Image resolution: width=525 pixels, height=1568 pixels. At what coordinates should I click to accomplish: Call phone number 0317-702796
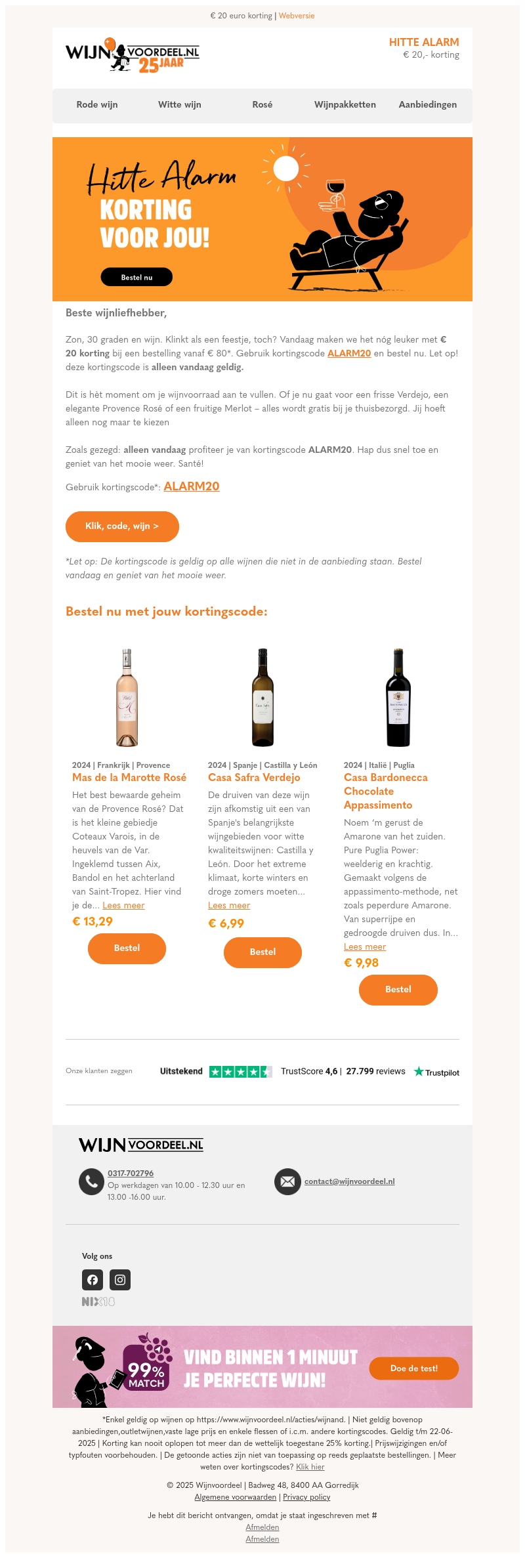tap(131, 1174)
